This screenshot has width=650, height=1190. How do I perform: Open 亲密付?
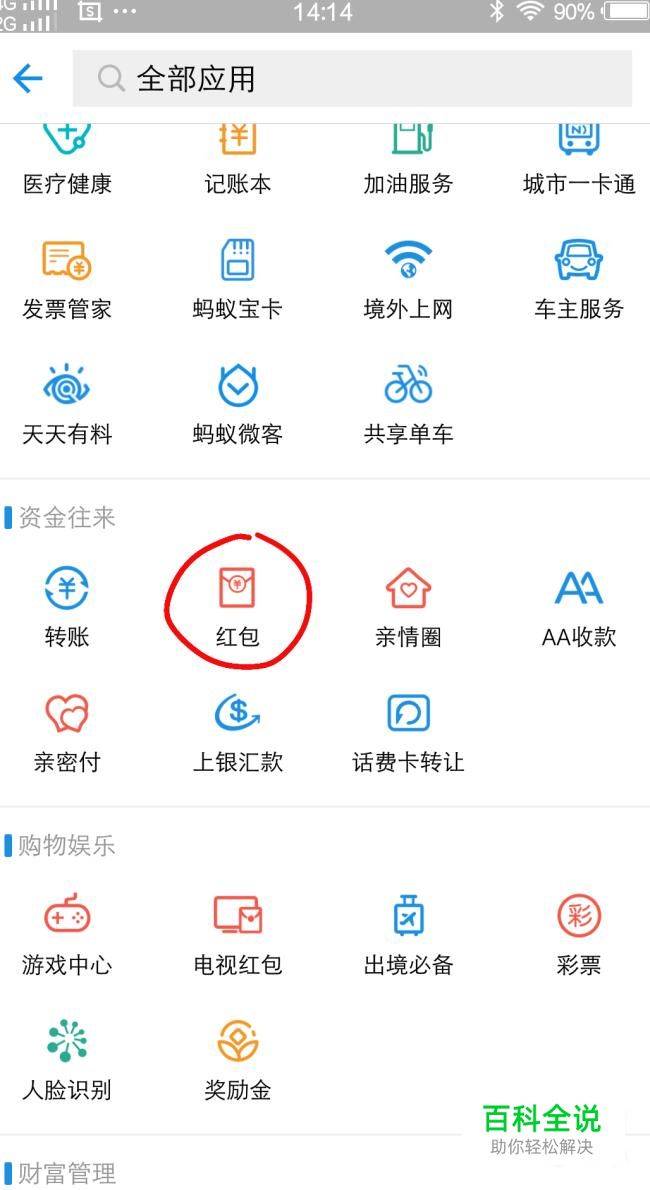pos(67,733)
